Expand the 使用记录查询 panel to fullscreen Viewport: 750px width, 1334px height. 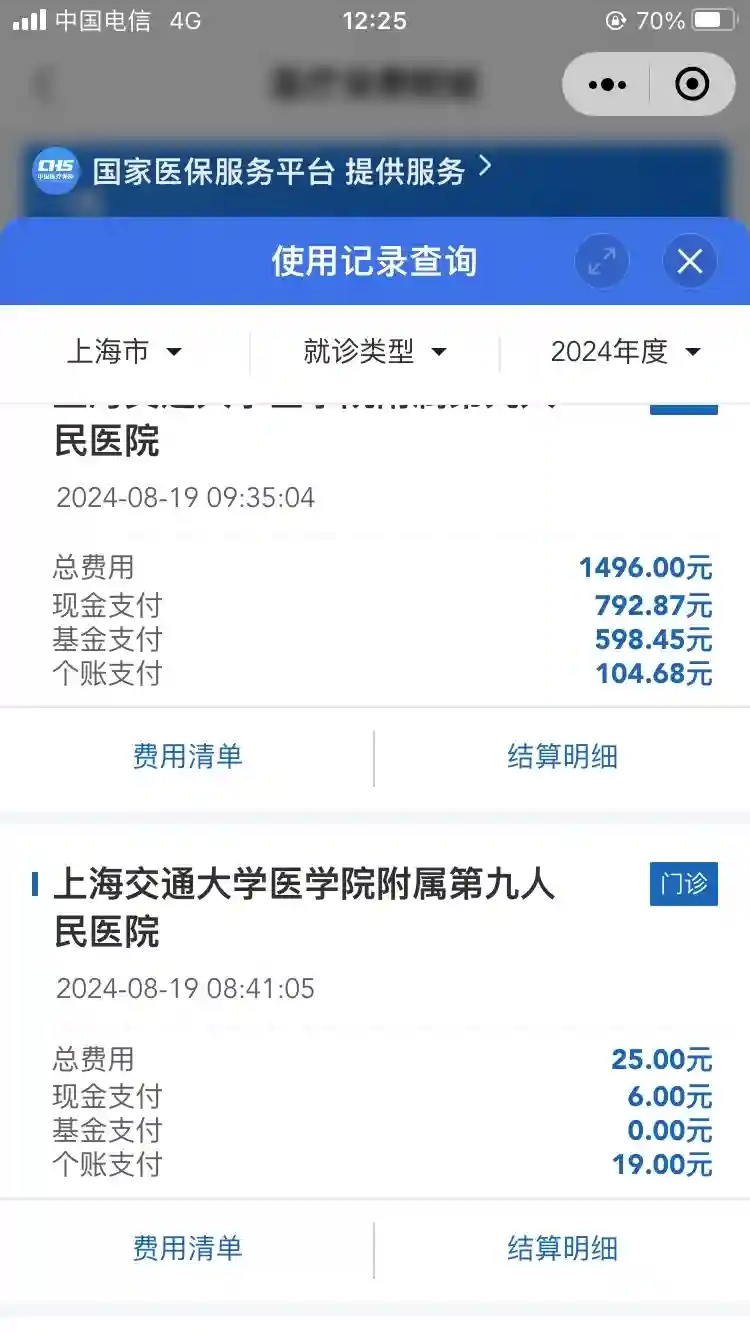click(602, 262)
